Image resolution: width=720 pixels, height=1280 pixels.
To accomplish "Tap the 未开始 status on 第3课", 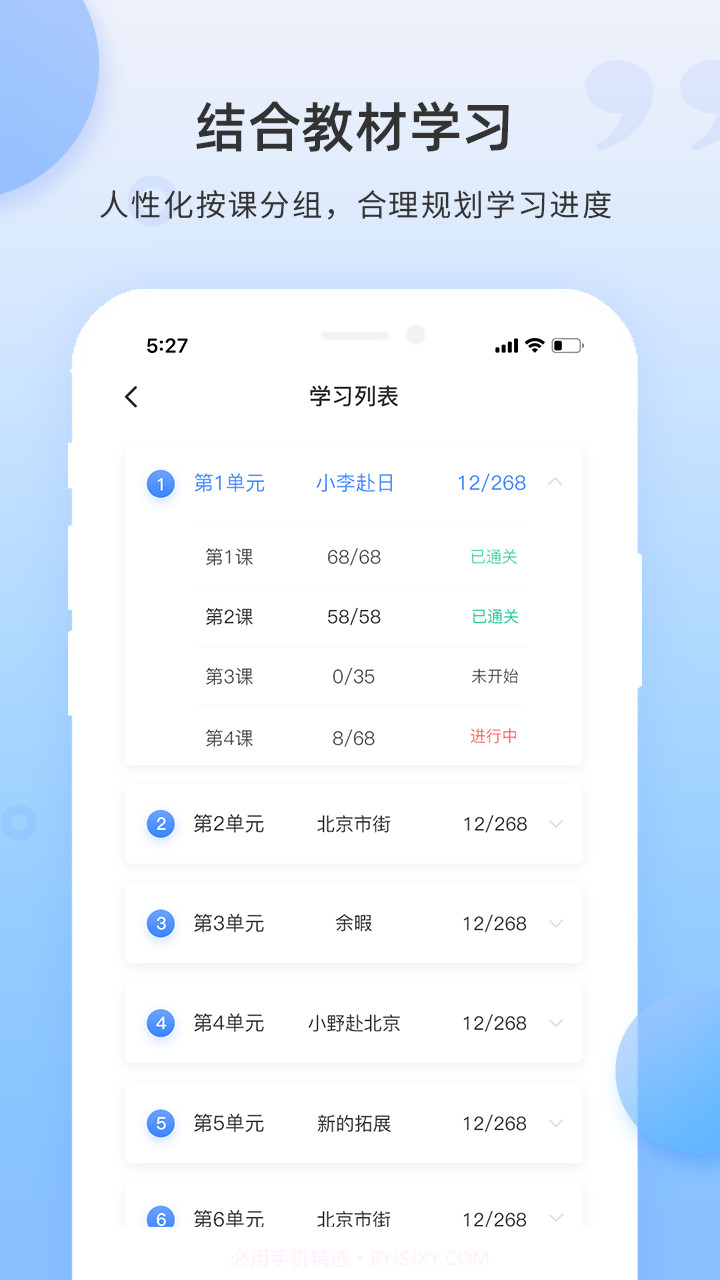I will (494, 676).
